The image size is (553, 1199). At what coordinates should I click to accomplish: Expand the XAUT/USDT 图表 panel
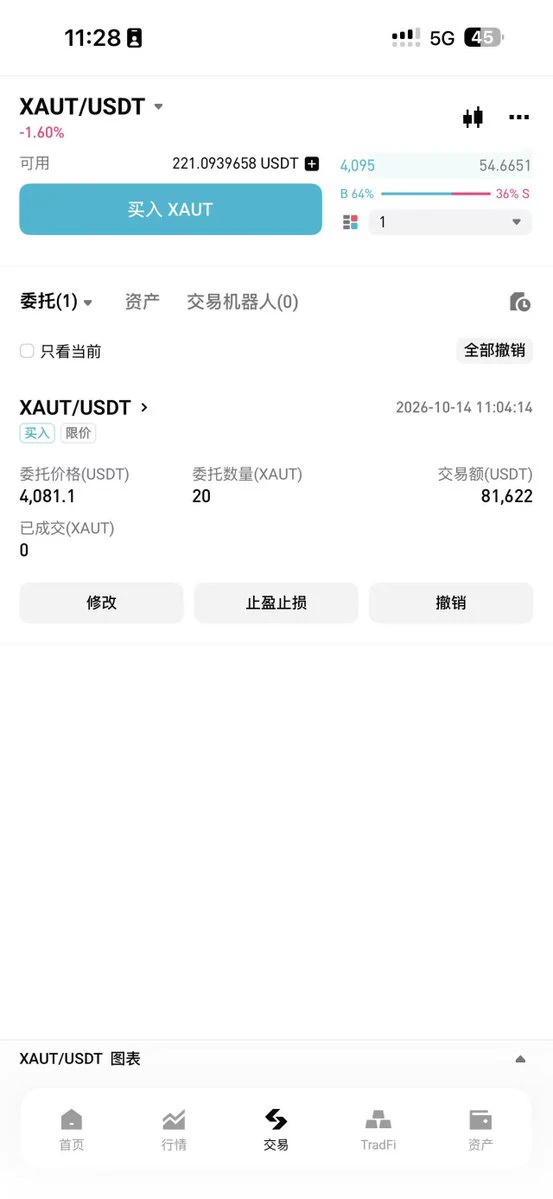(276, 1059)
